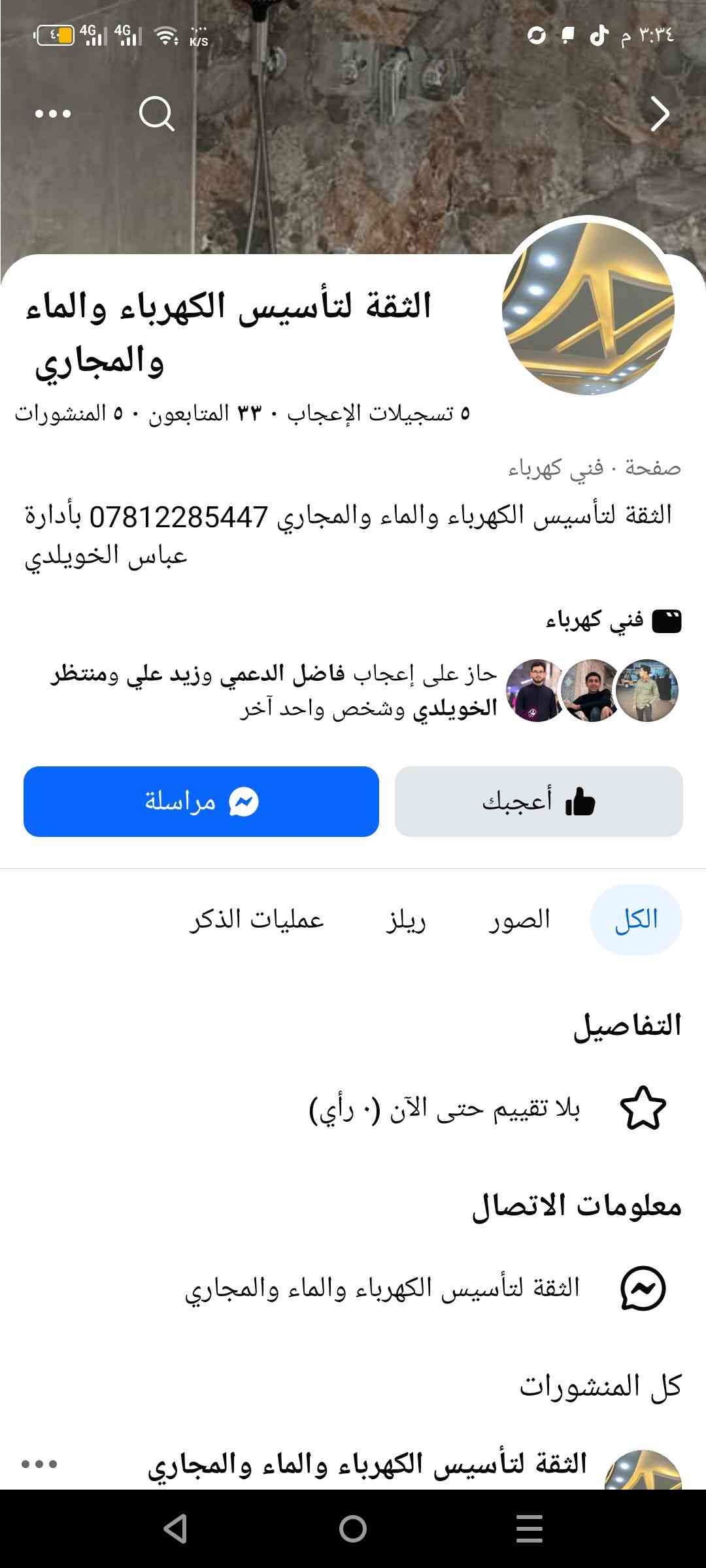Open the ريلز tab

point(406,920)
